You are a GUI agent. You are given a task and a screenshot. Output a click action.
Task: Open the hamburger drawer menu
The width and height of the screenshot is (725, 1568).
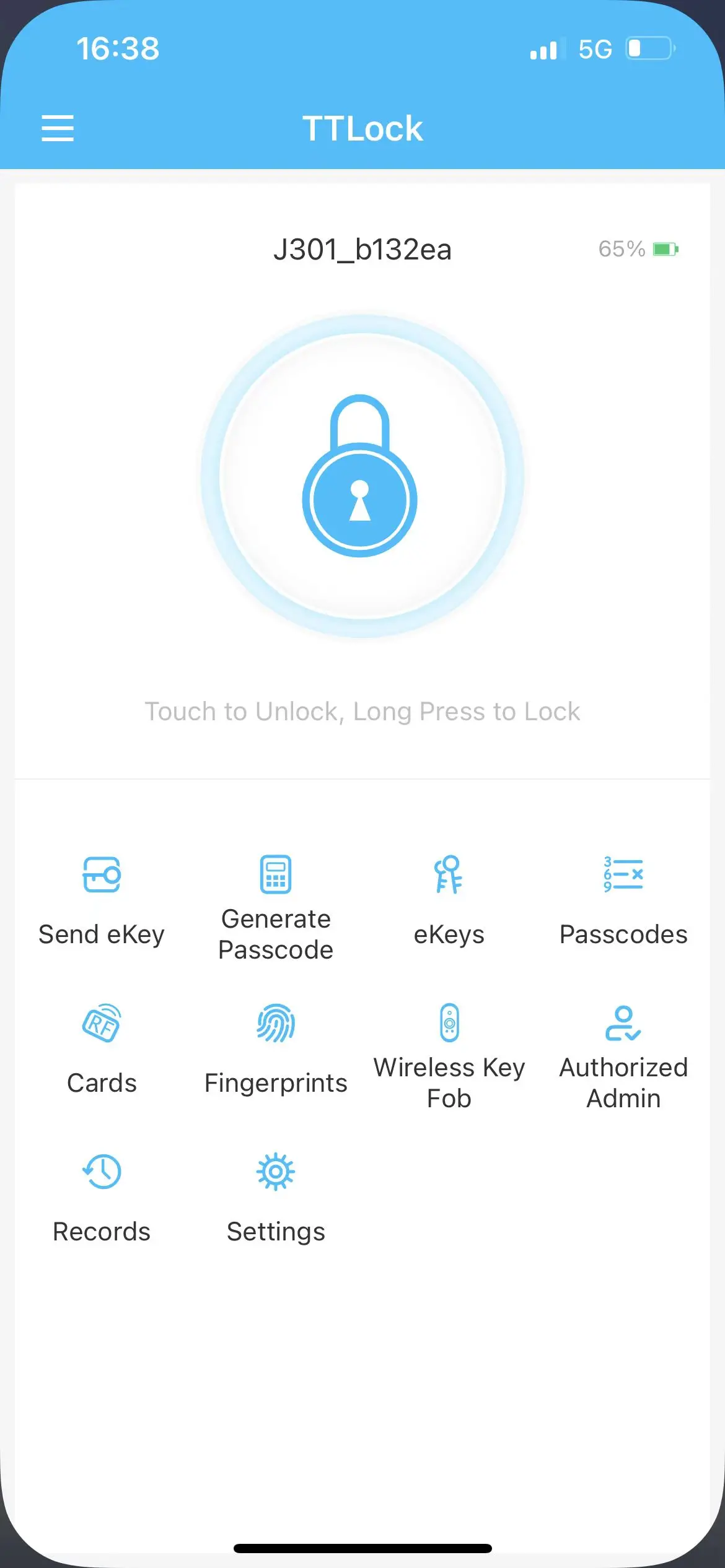tap(58, 128)
